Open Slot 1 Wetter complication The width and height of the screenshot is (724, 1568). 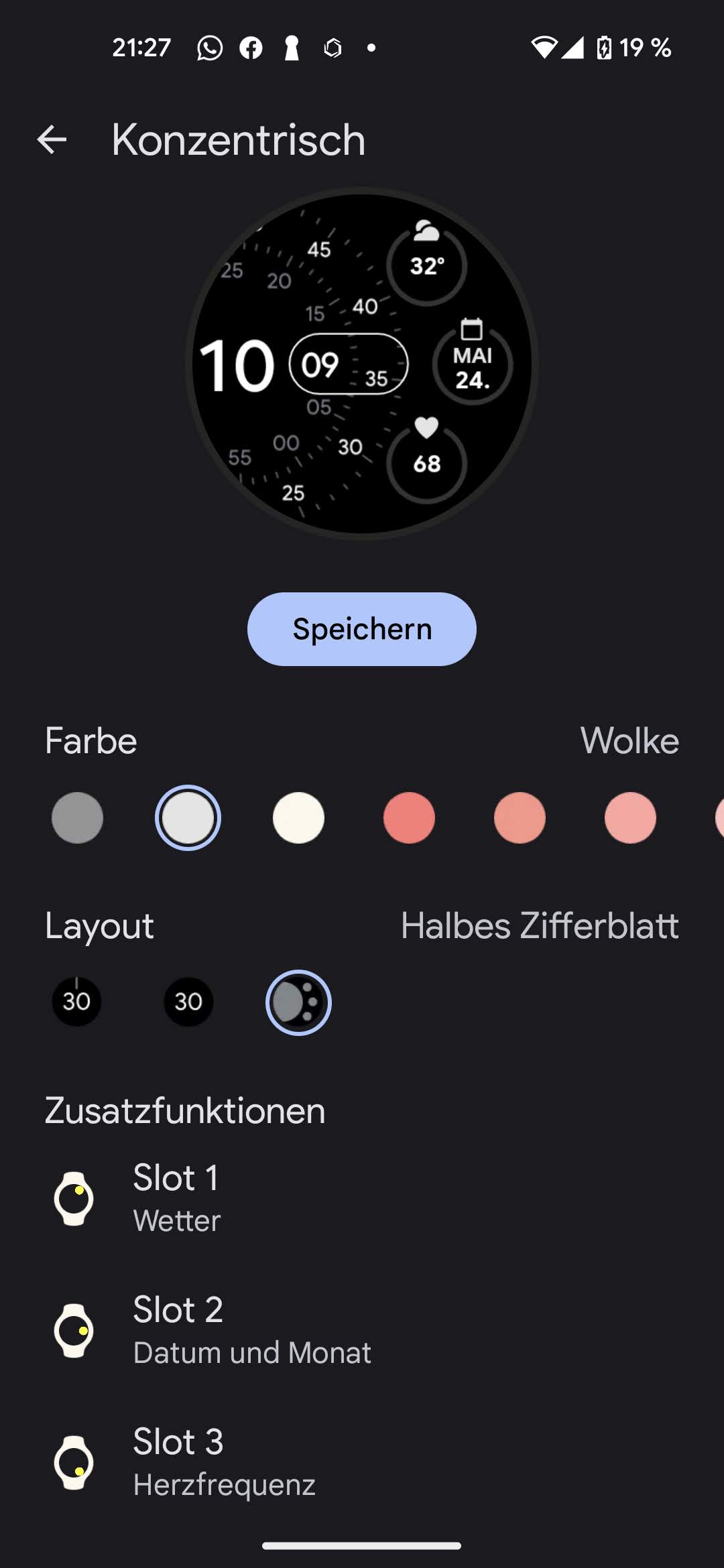coord(176,1199)
